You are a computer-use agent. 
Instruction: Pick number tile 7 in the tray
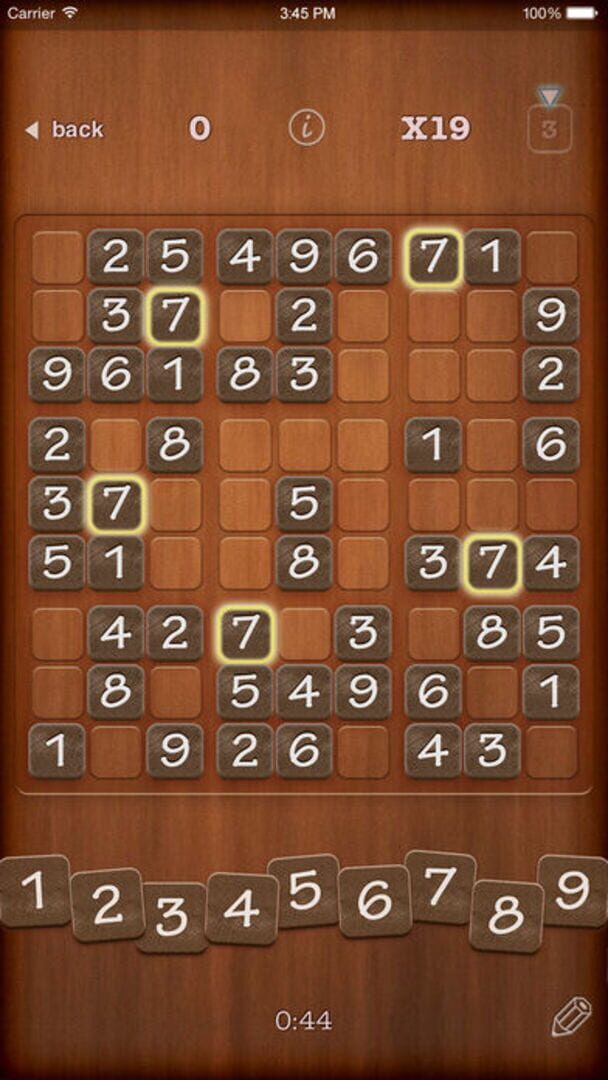pyautogui.click(x=439, y=887)
